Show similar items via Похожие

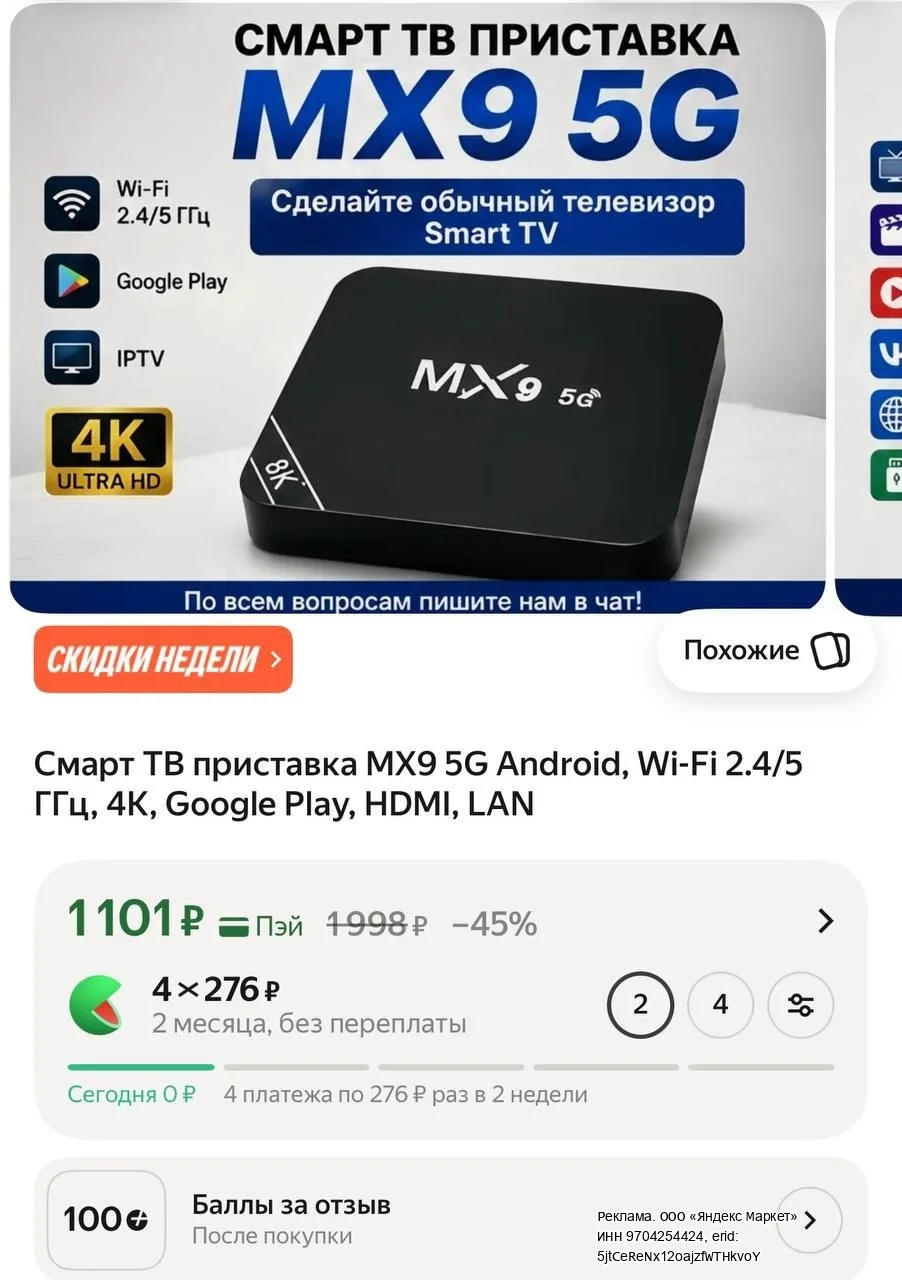pyautogui.click(x=766, y=651)
